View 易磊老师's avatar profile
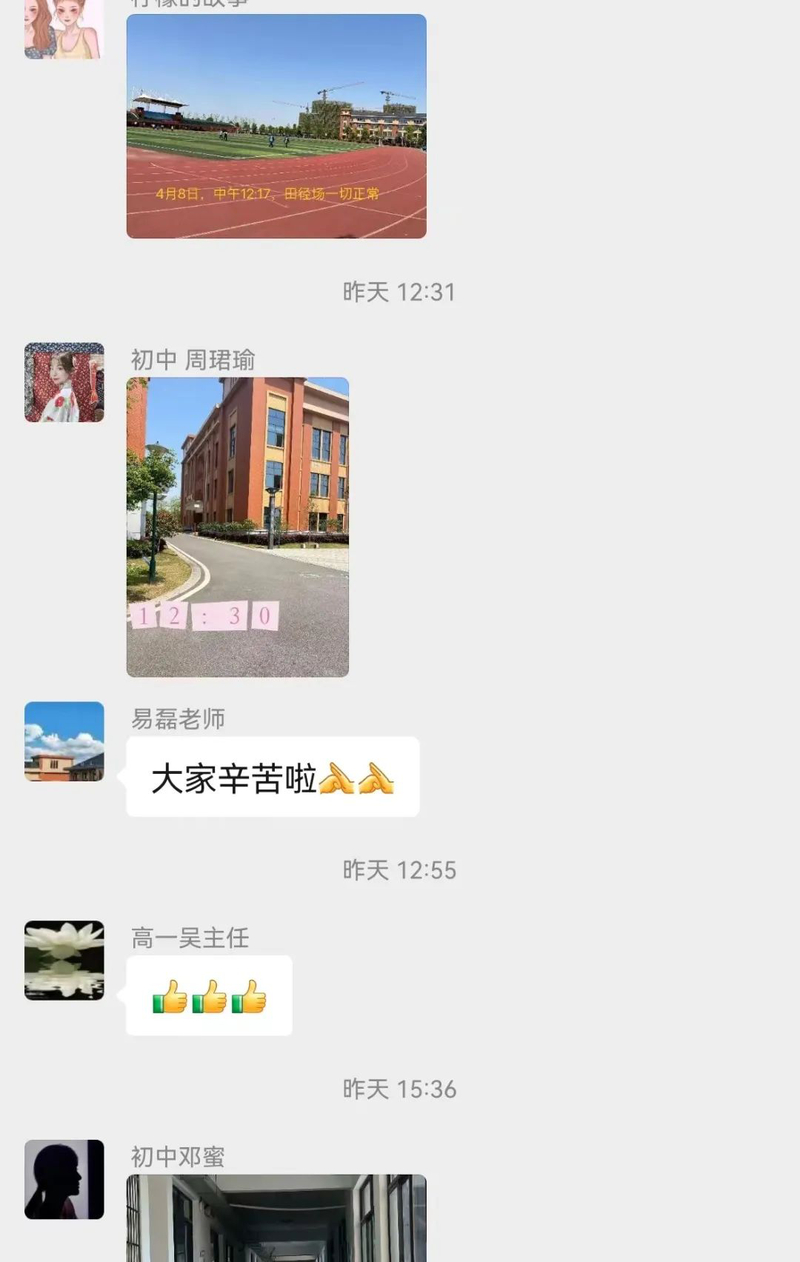 [64, 741]
